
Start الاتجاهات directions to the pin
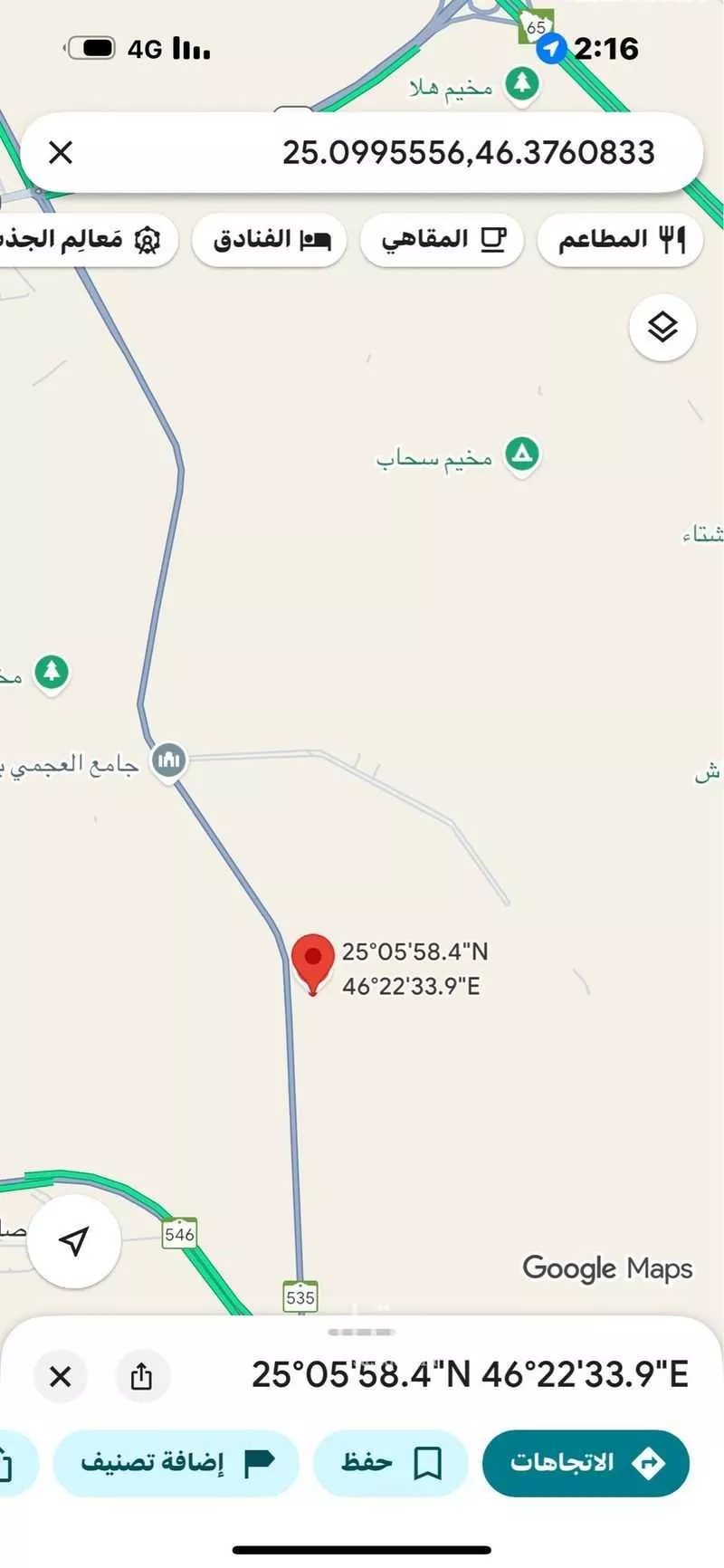click(585, 1461)
